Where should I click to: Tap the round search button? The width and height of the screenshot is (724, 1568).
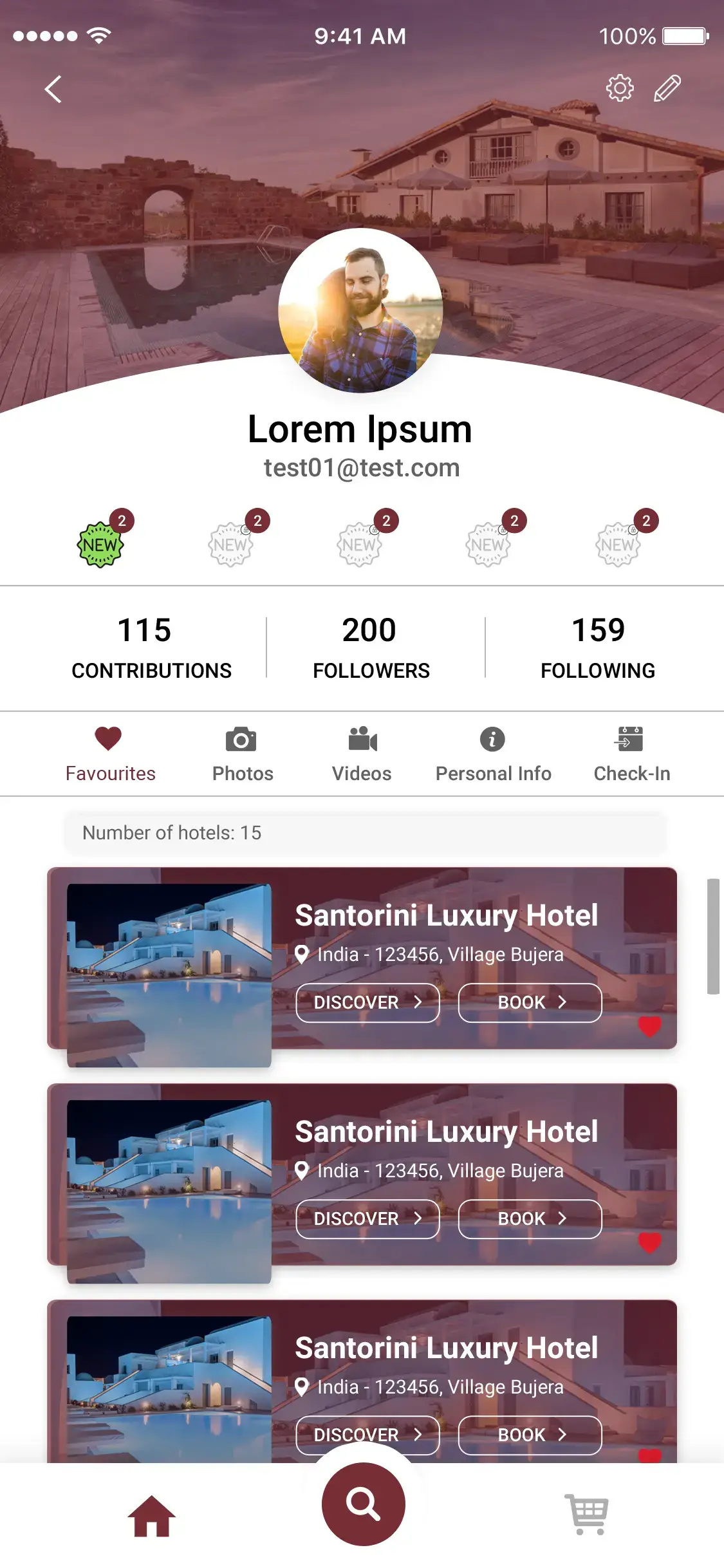(x=364, y=1504)
